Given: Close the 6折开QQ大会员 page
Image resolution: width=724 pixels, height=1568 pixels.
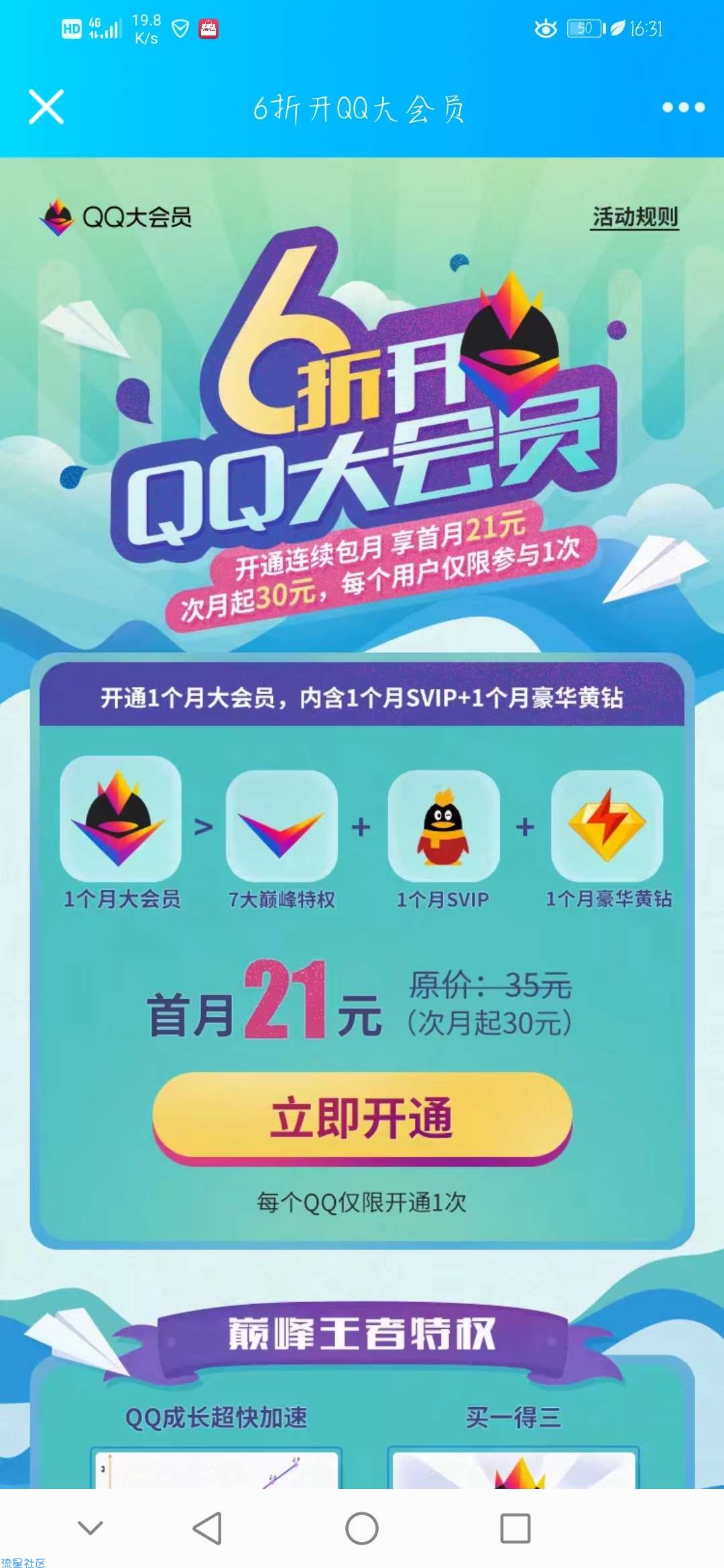Looking at the screenshot, I should click(x=46, y=107).
